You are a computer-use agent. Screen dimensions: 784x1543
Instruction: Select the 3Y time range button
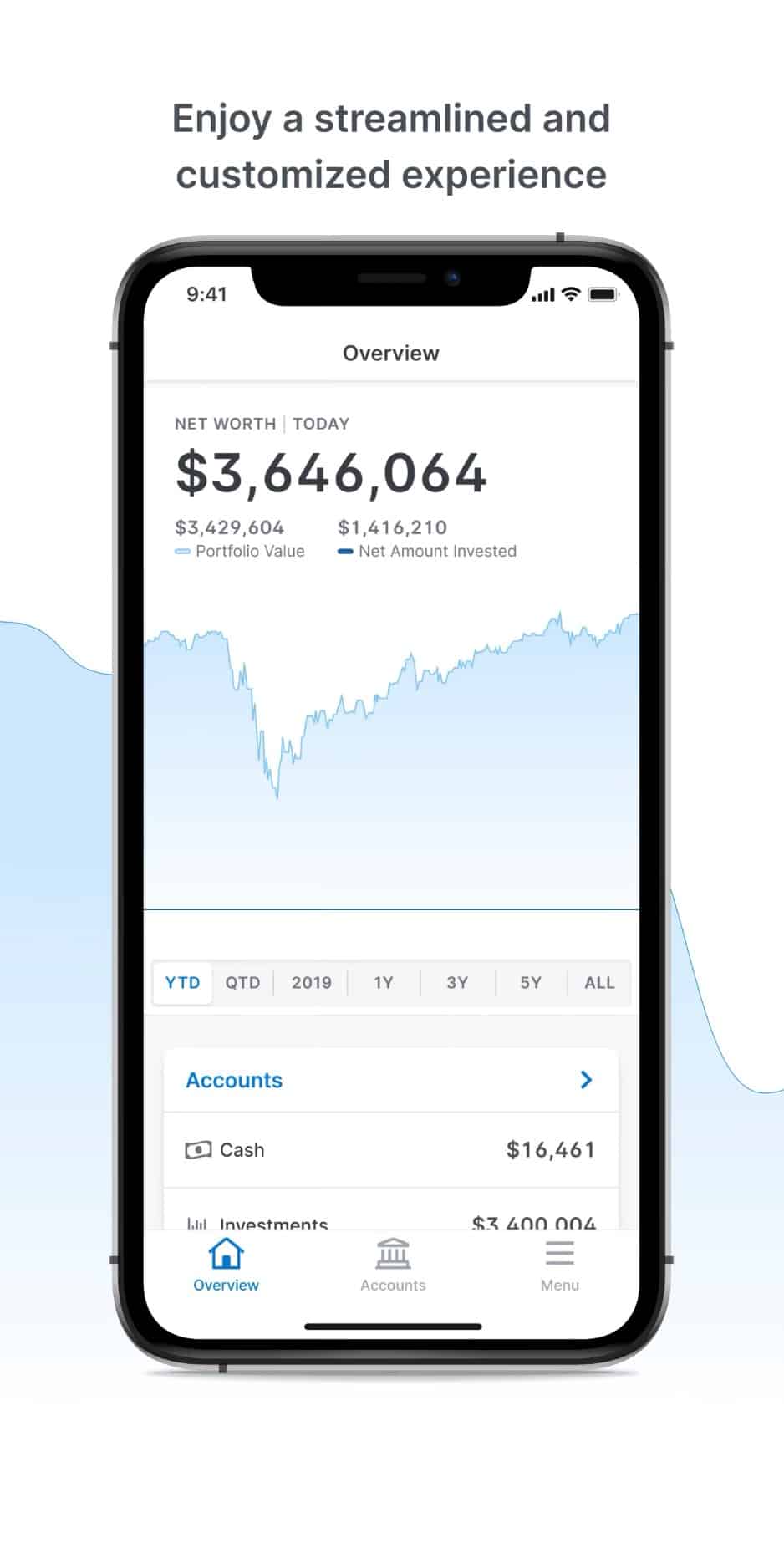(456, 983)
